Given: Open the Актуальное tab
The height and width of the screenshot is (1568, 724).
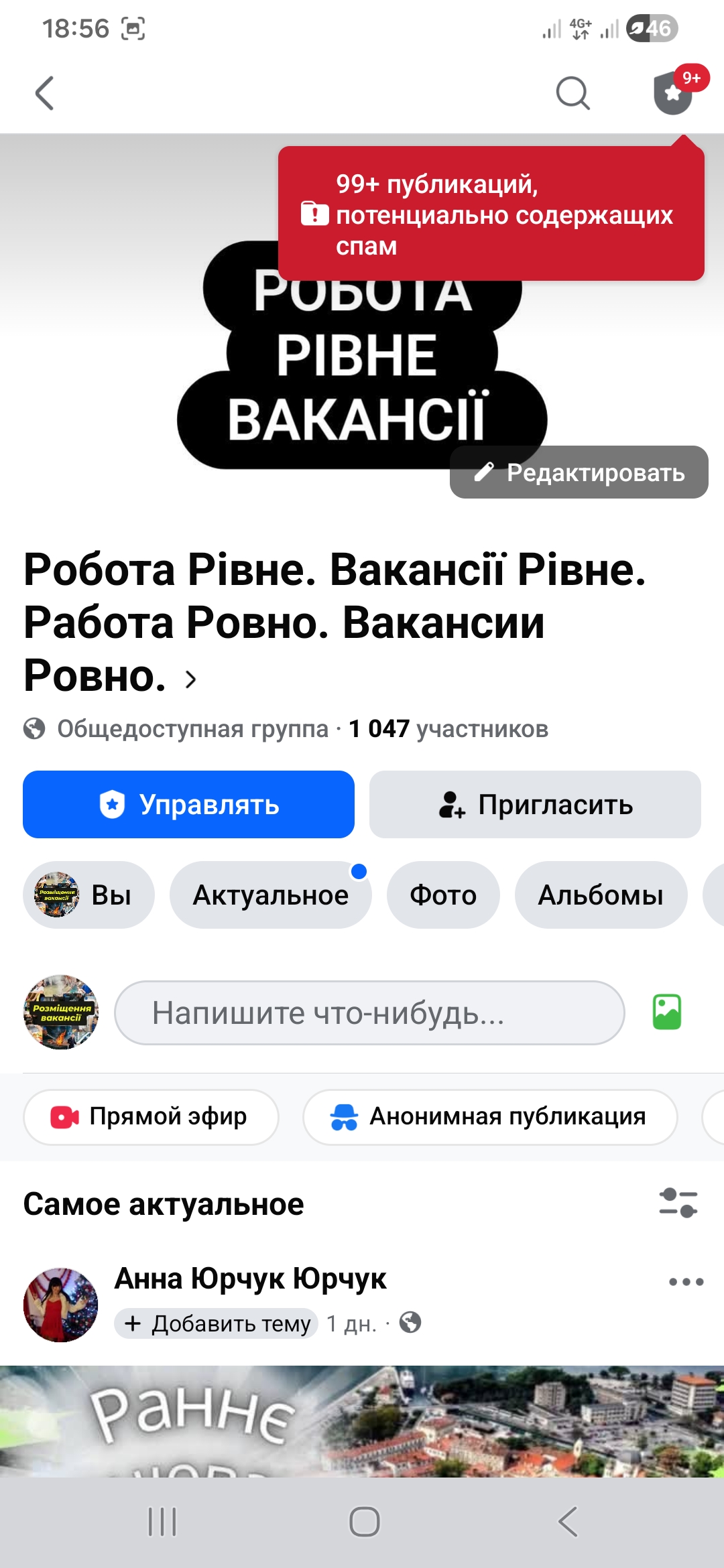Looking at the screenshot, I should tap(271, 895).
